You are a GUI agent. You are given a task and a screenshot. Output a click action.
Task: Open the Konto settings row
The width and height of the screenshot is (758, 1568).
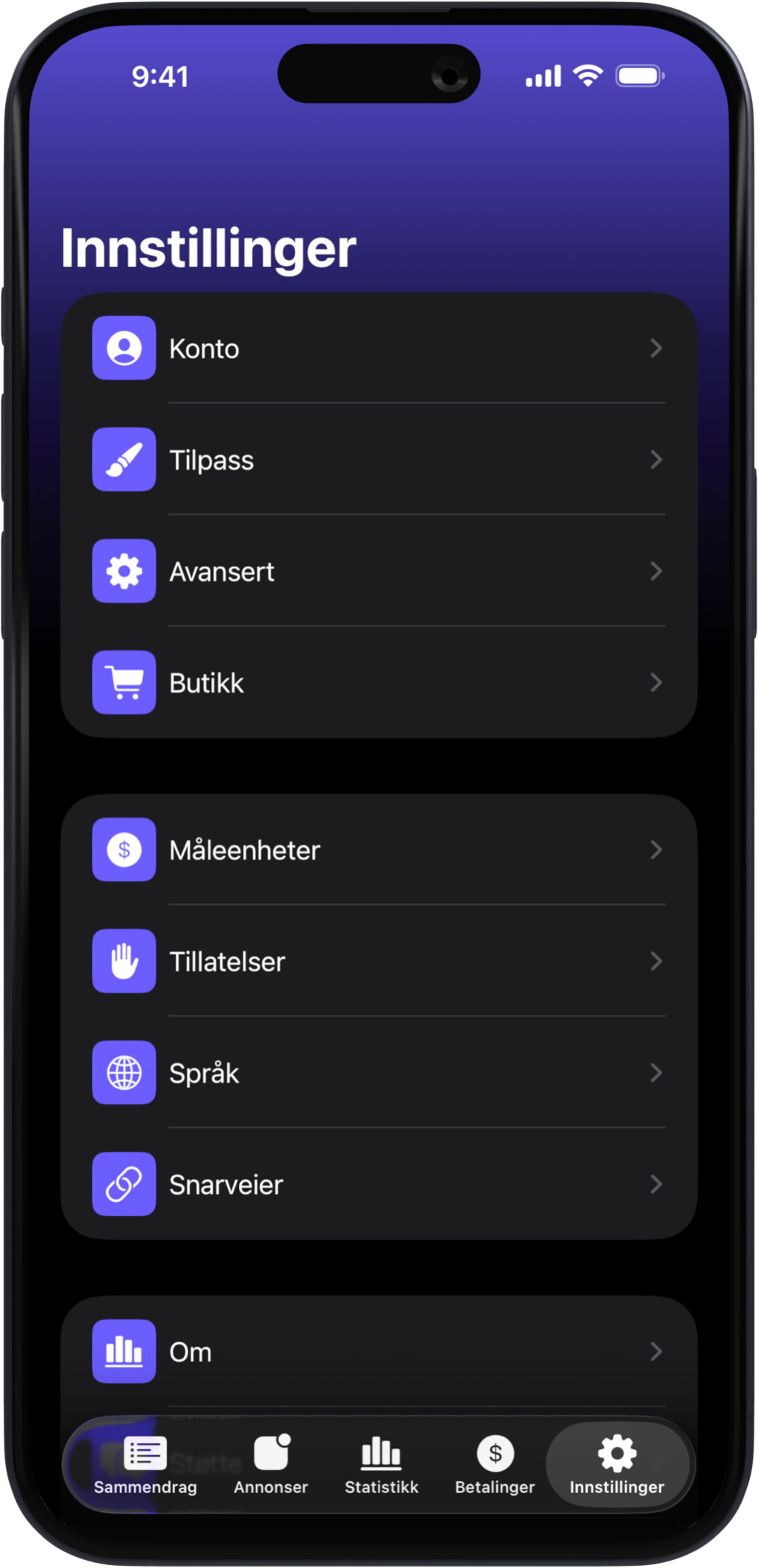(378, 348)
